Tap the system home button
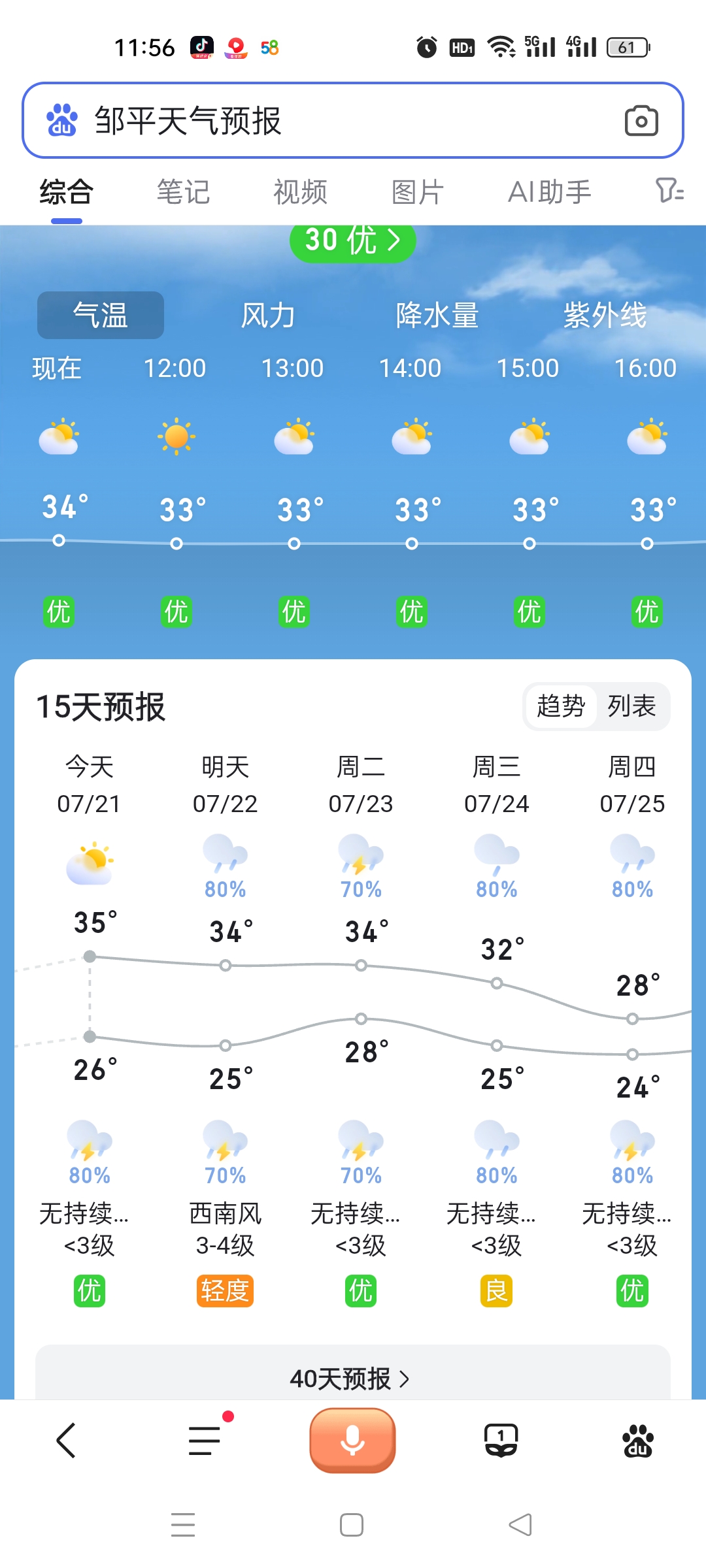 pyautogui.click(x=352, y=1526)
